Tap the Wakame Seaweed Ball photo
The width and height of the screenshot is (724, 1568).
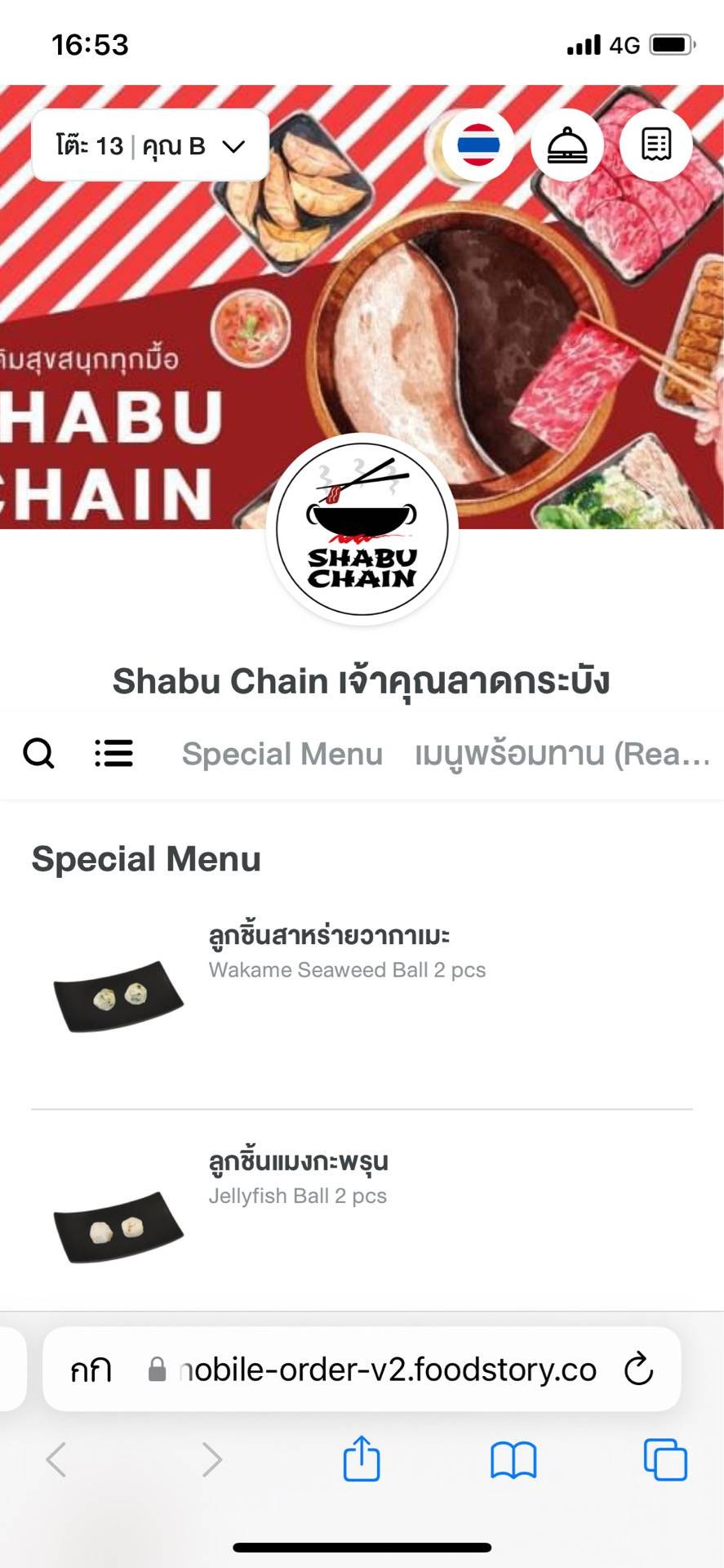[x=118, y=995]
